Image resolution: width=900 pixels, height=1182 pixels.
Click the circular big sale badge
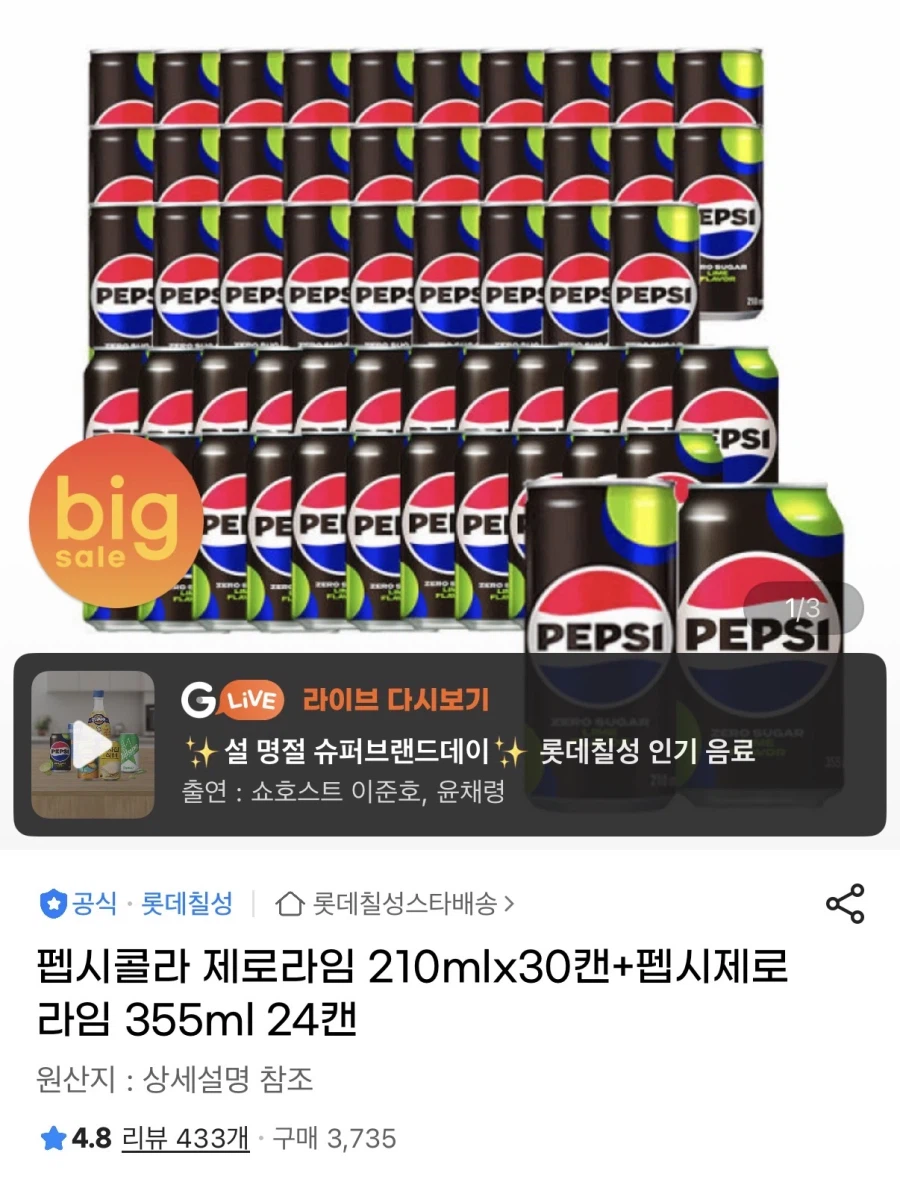point(113,521)
